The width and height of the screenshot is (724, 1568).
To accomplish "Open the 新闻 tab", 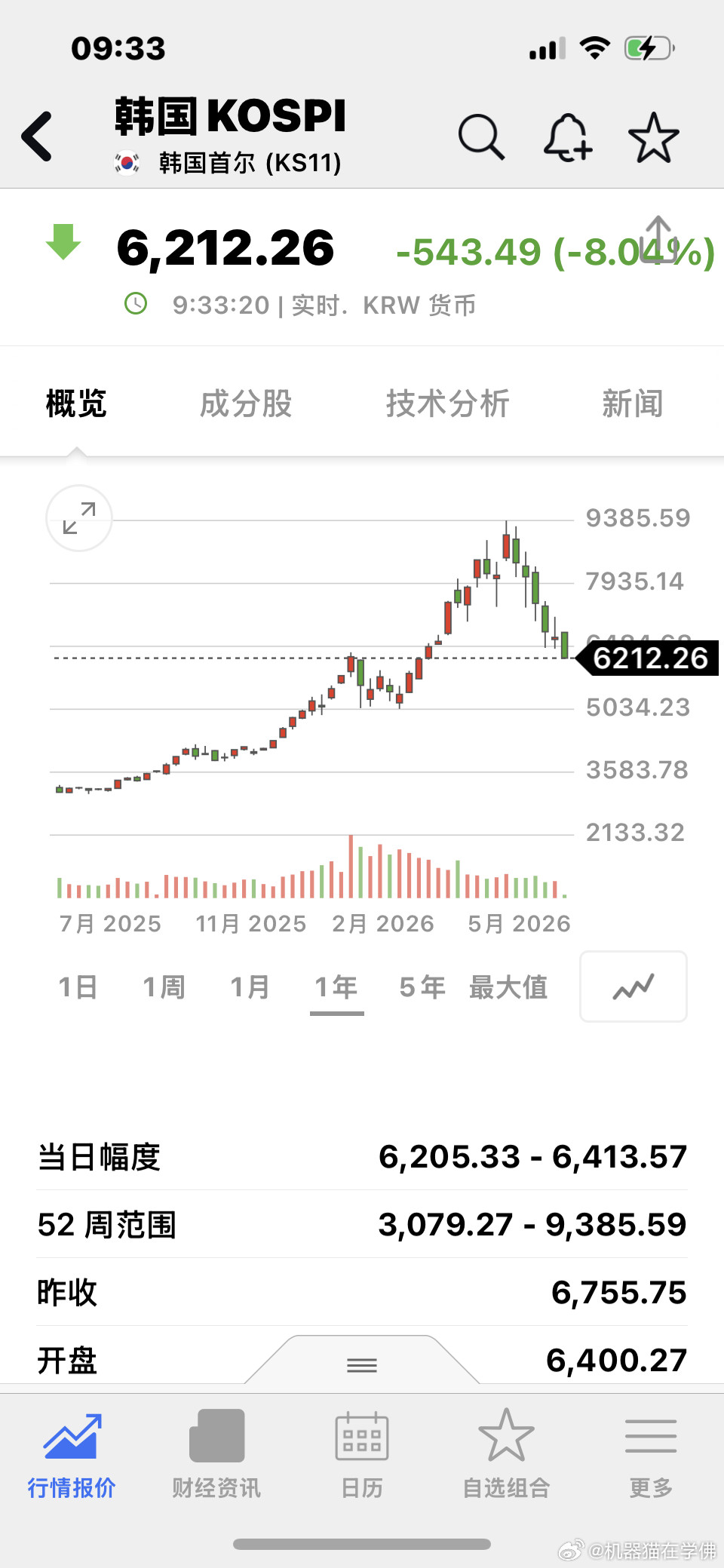I will (x=633, y=404).
